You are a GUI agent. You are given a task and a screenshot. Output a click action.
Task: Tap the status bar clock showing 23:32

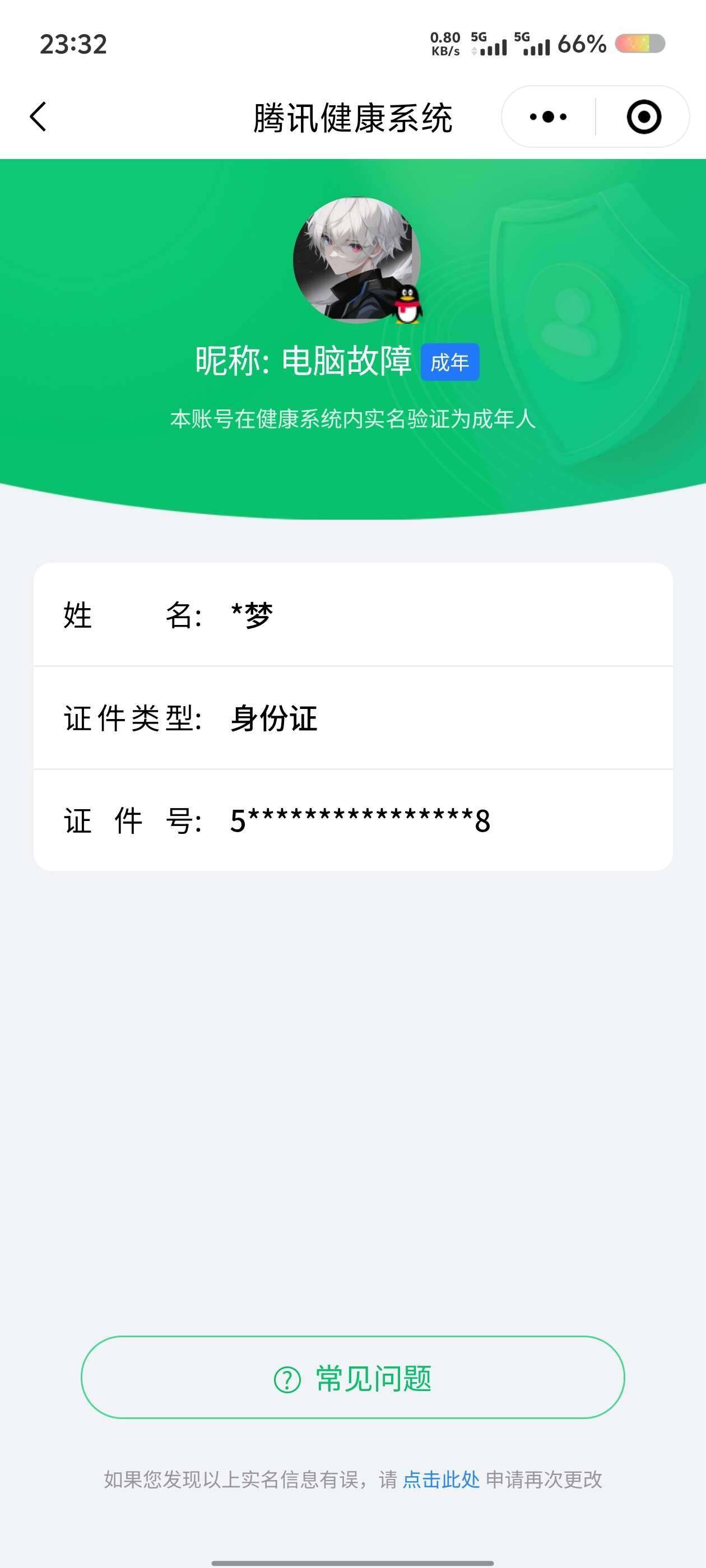pyautogui.click(x=73, y=43)
